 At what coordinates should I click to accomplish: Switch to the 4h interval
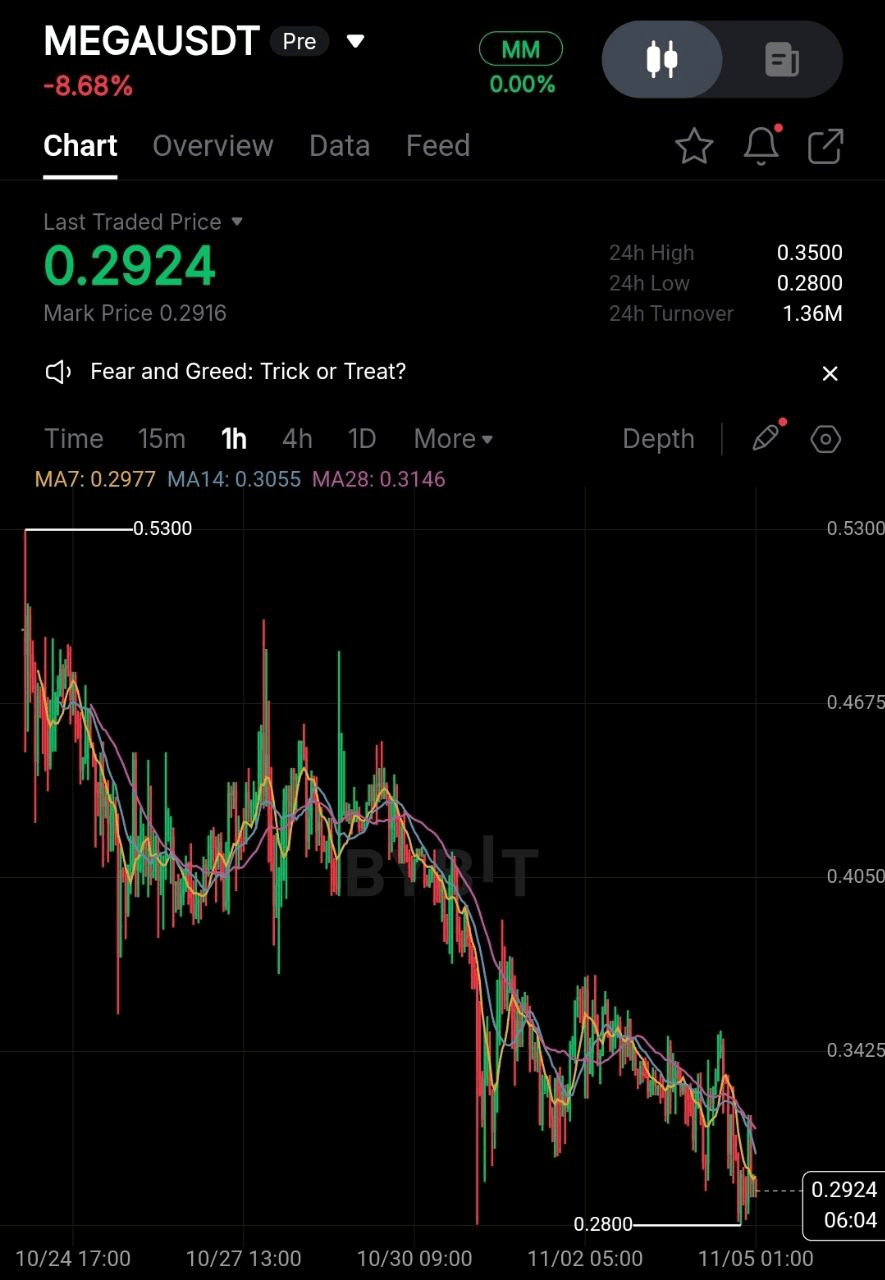297,439
